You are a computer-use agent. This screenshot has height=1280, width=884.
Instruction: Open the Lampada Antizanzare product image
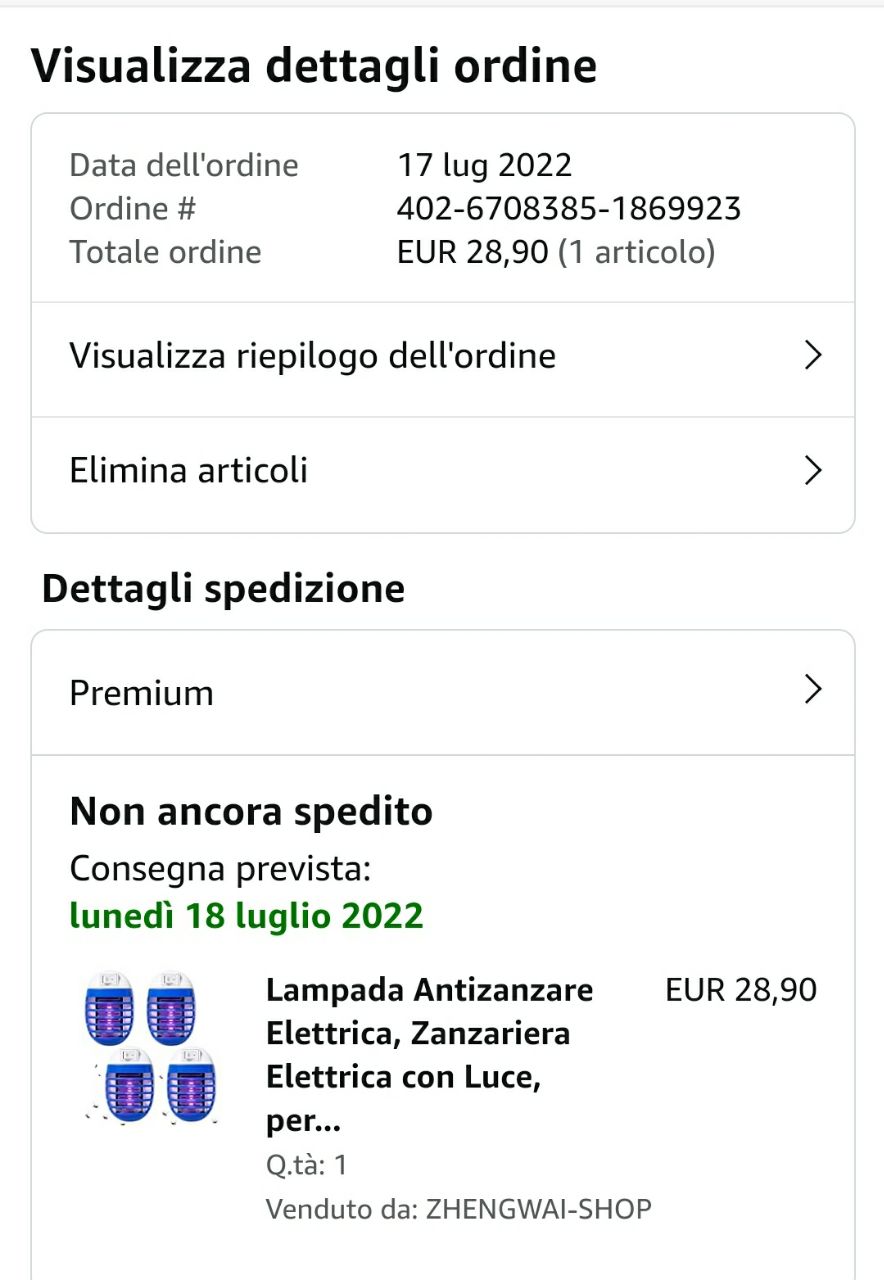tap(152, 1048)
